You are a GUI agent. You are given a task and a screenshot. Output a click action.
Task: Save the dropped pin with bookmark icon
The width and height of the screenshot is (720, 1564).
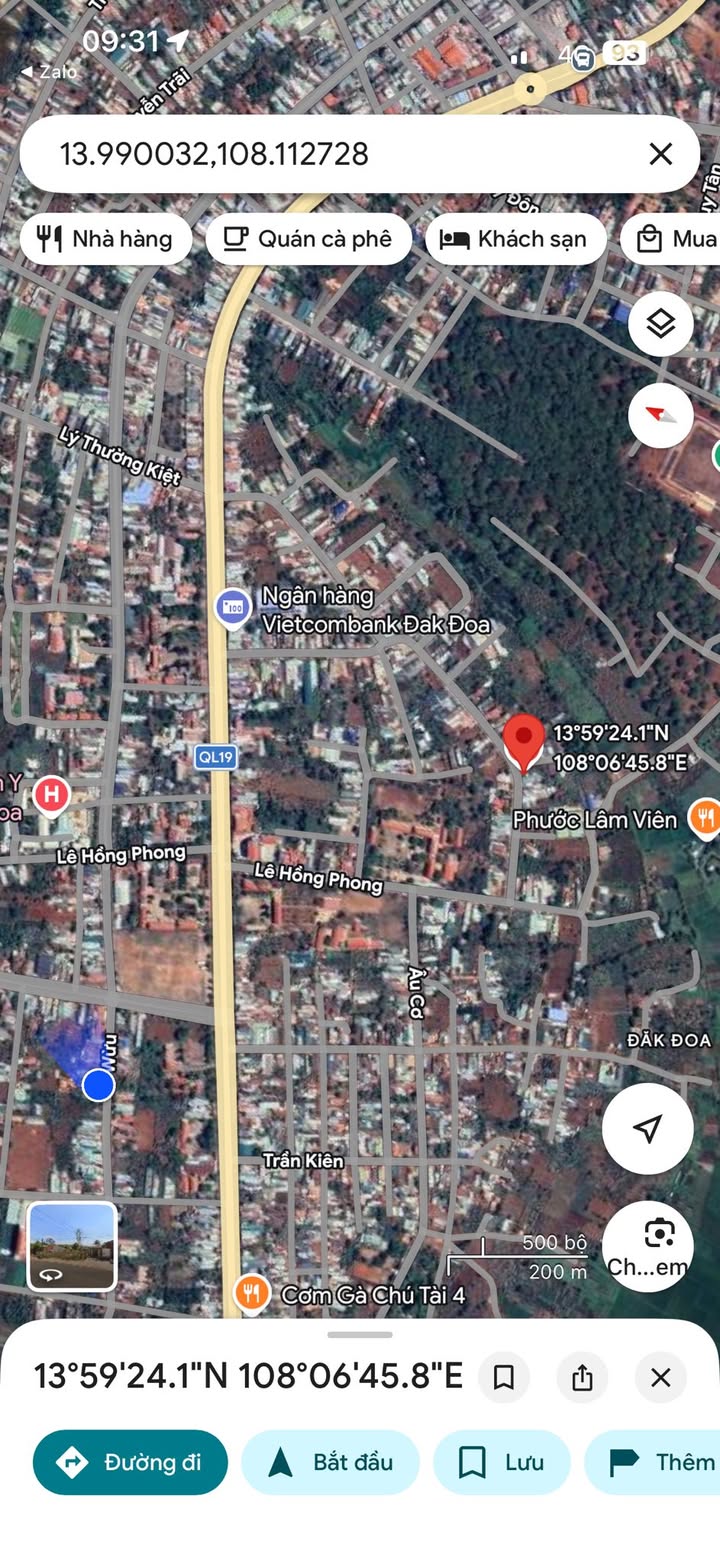(504, 1377)
